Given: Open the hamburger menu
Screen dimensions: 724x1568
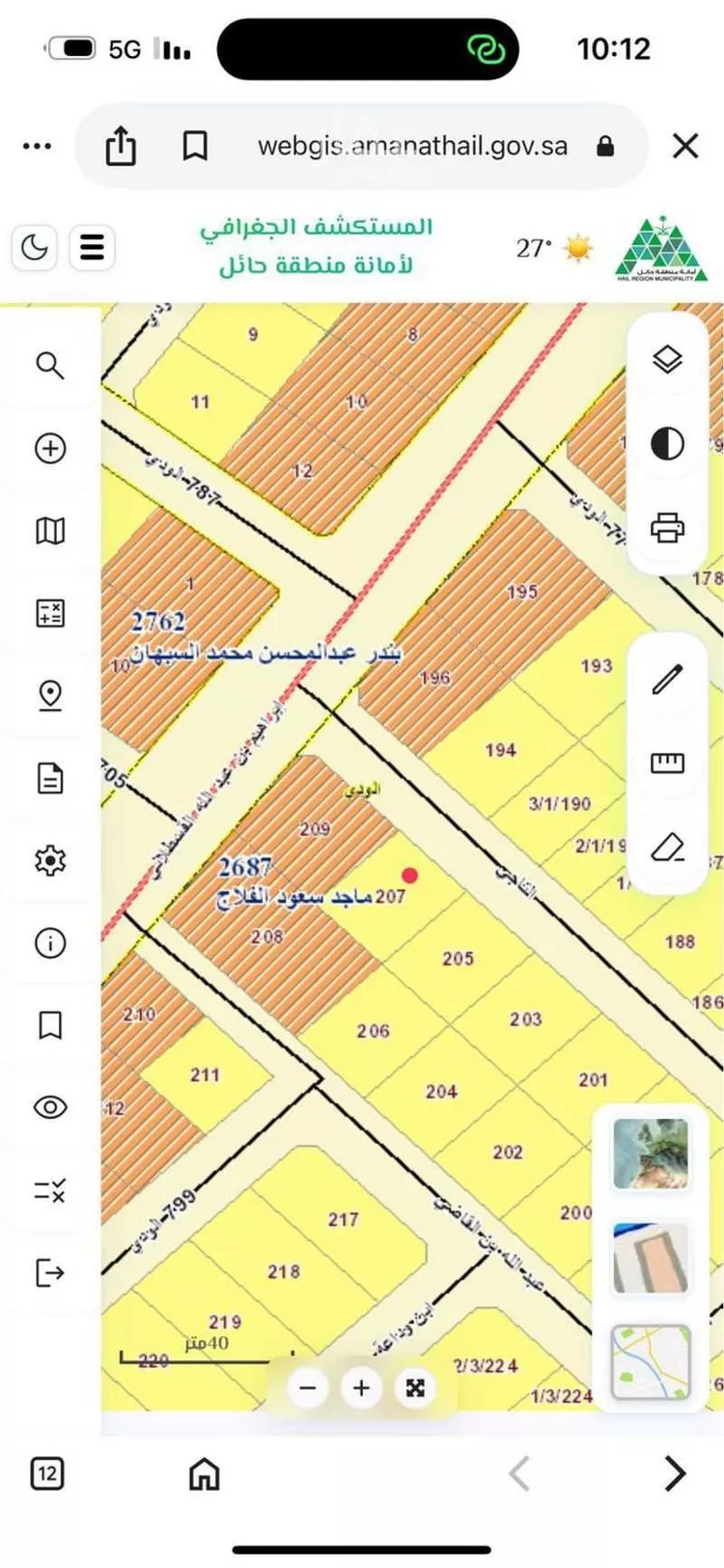Looking at the screenshot, I should 92,248.
